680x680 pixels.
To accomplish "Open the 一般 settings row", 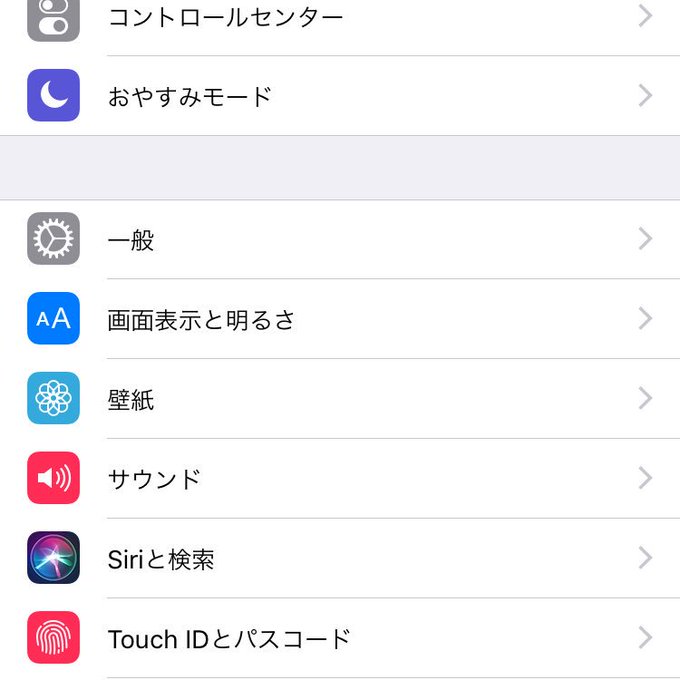I will (340, 239).
